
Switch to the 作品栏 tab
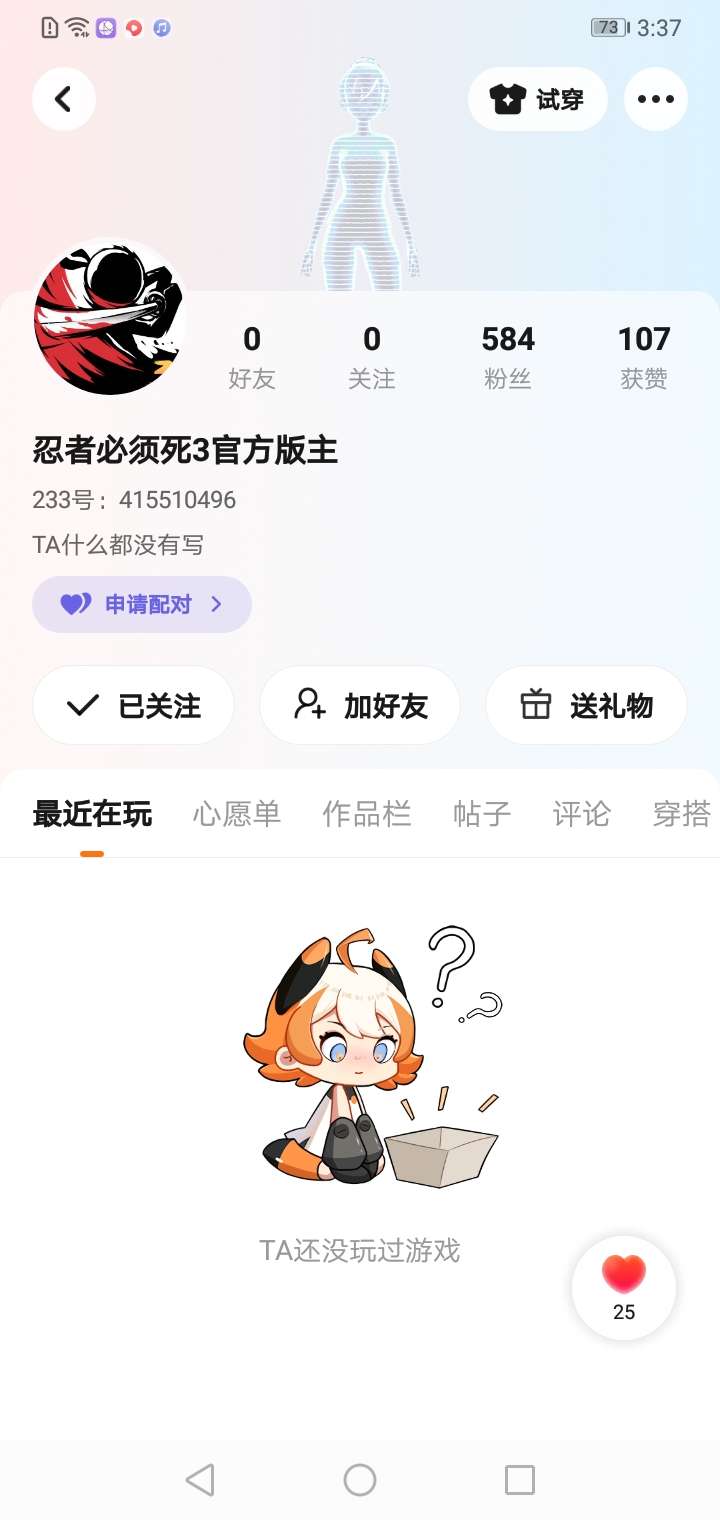point(366,814)
